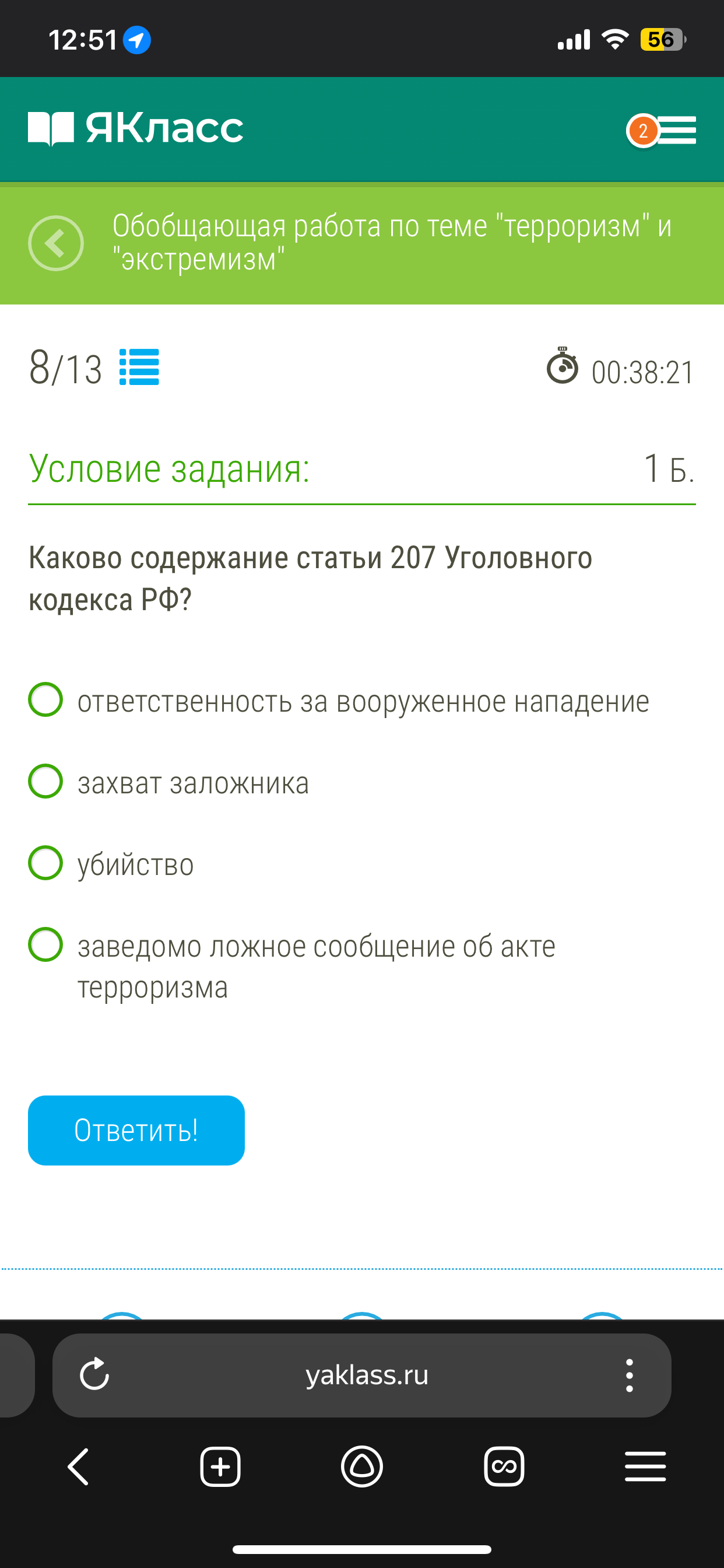Add a new browser tab
Viewport: 724px width, 1568px height.
coord(220,1467)
